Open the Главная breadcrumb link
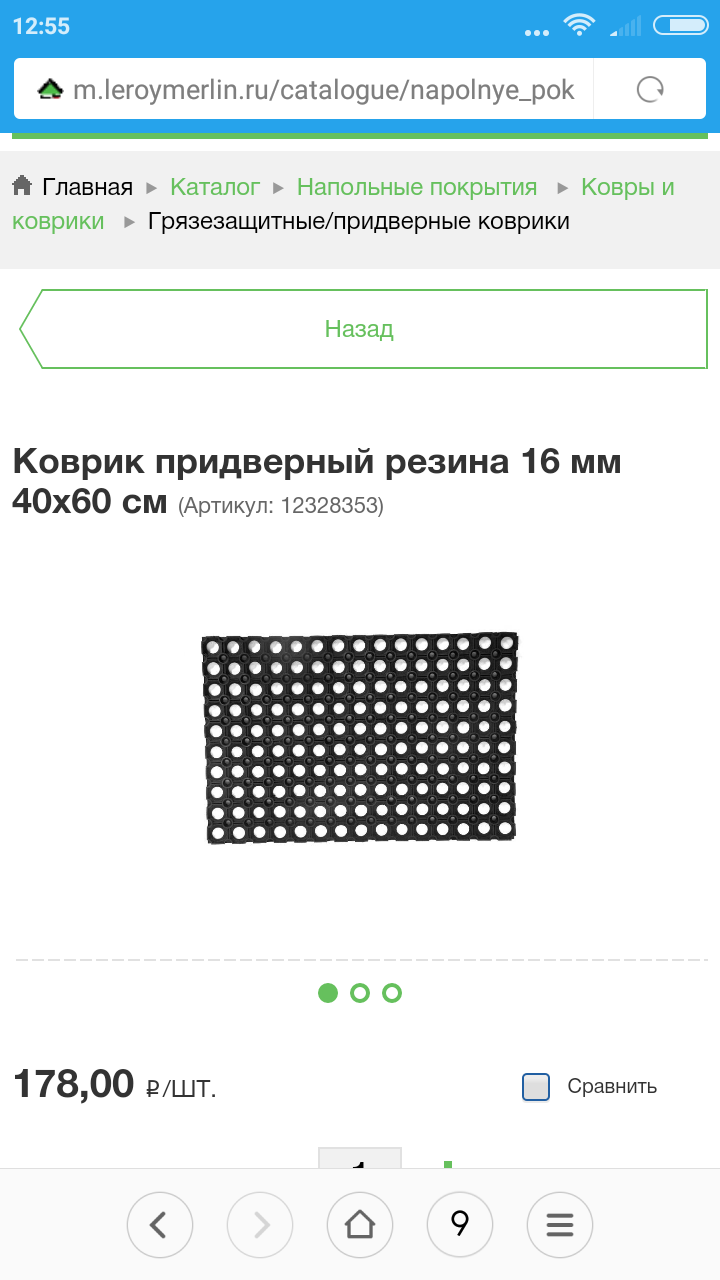720x1280 pixels. 86,187
